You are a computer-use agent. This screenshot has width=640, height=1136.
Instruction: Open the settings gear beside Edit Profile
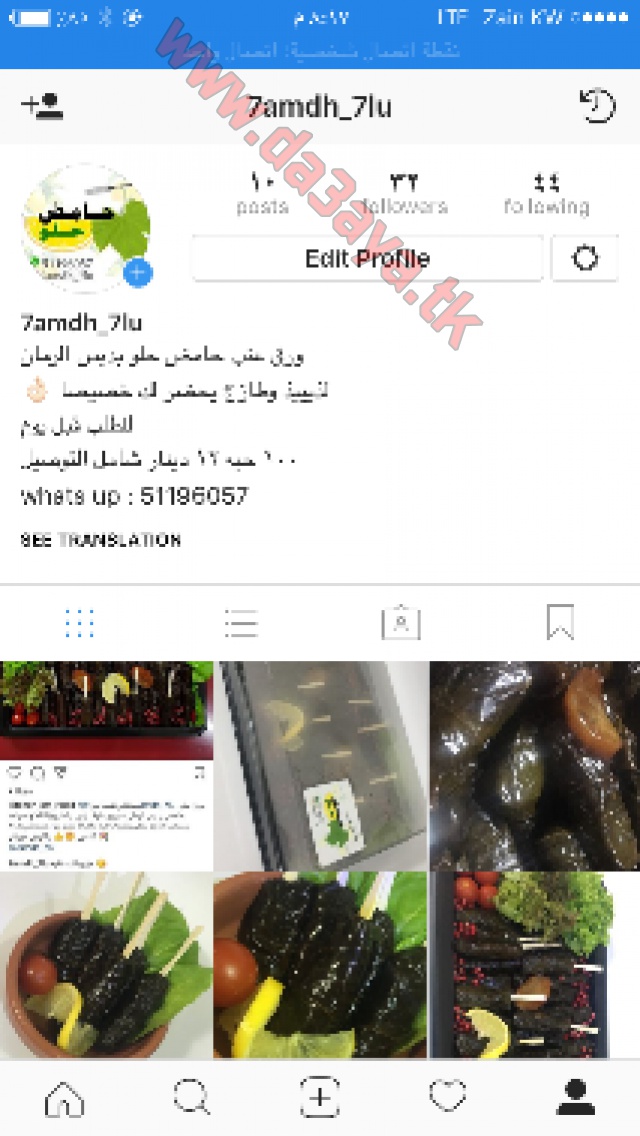(585, 258)
